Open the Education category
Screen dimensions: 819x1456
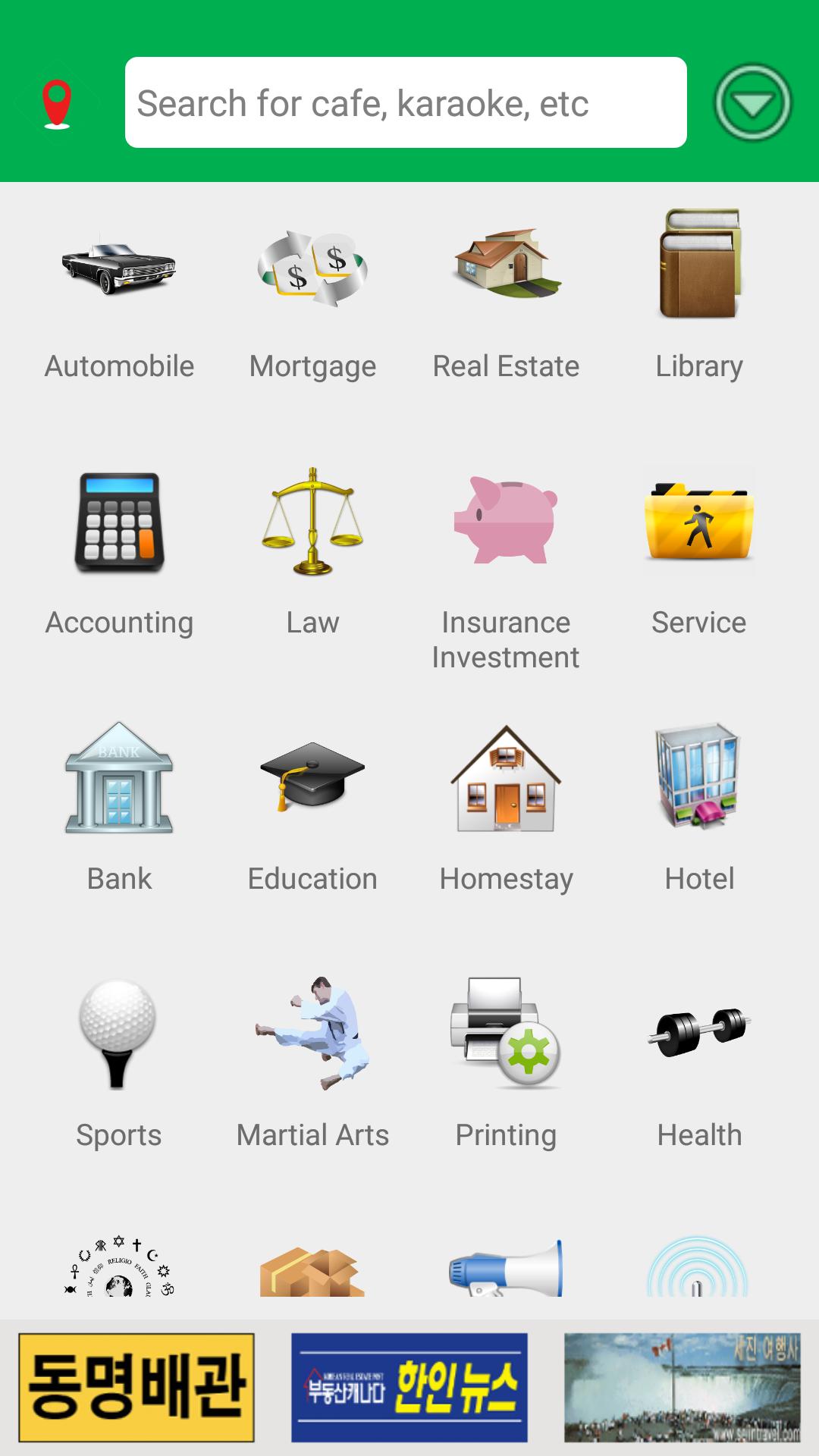click(312, 808)
